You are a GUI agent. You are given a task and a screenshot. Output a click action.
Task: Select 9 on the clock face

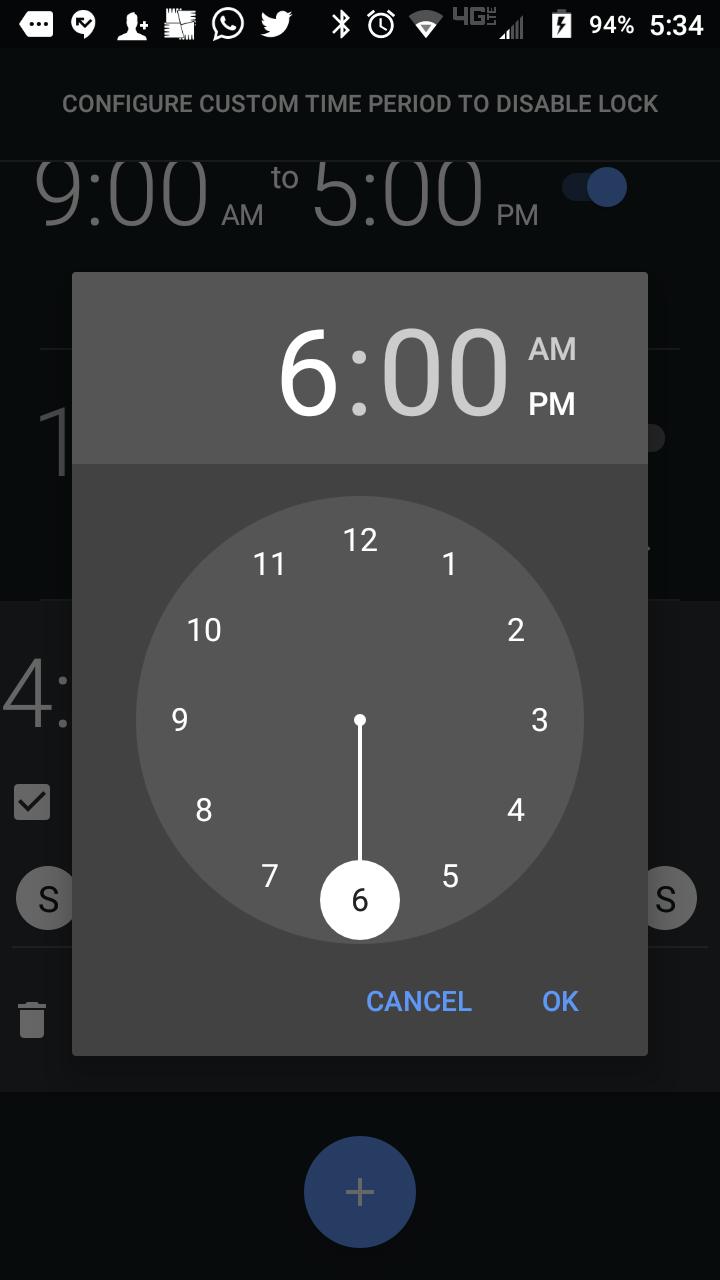click(x=180, y=720)
